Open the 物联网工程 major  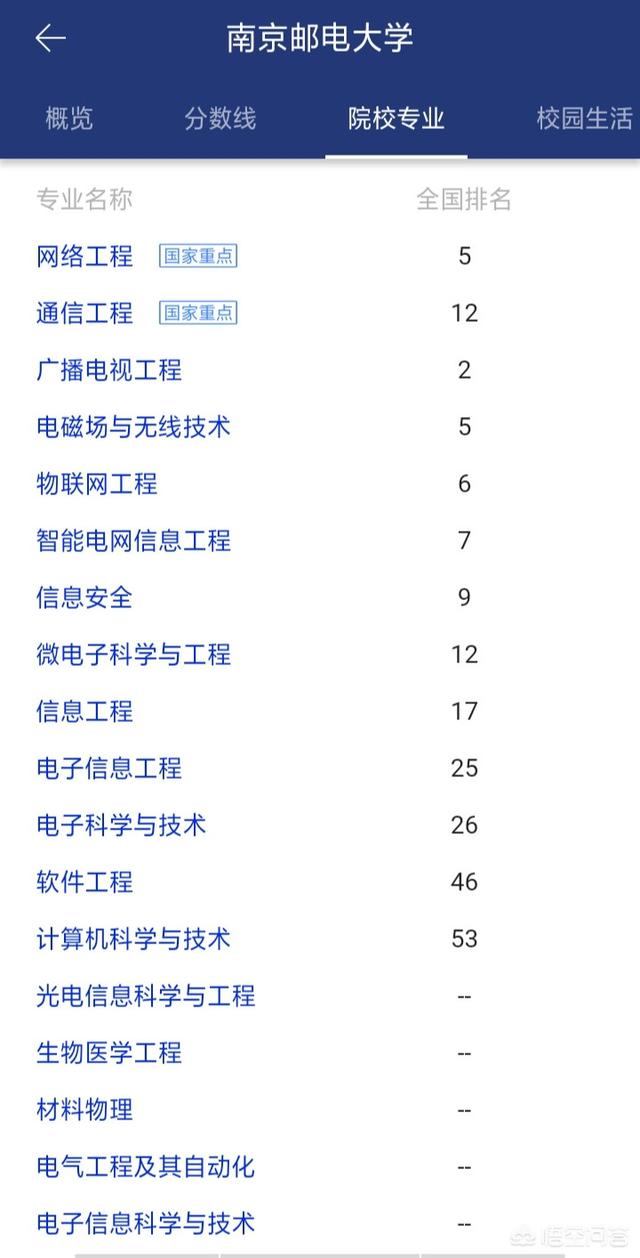(x=97, y=484)
